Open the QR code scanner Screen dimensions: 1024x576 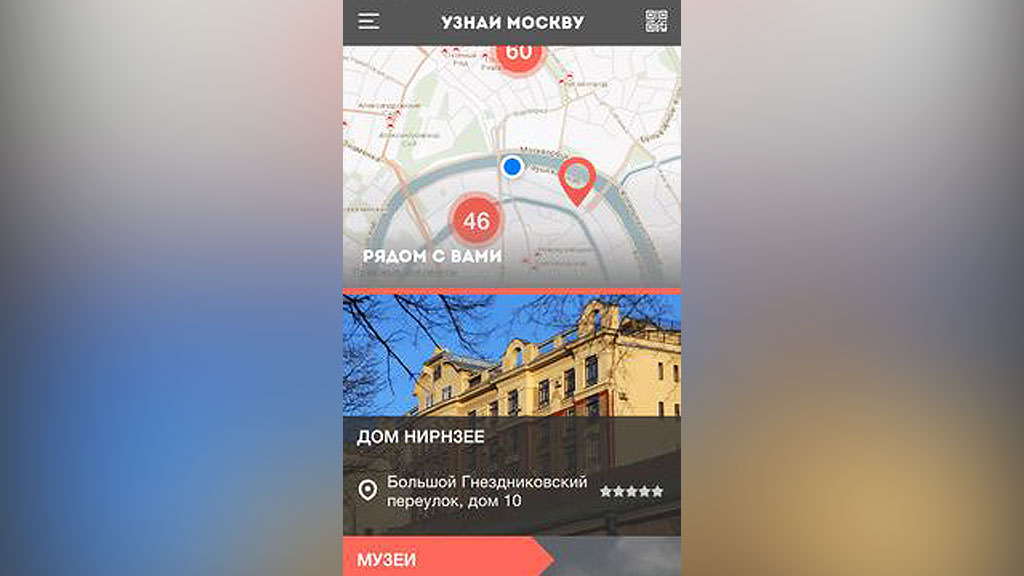[656, 21]
